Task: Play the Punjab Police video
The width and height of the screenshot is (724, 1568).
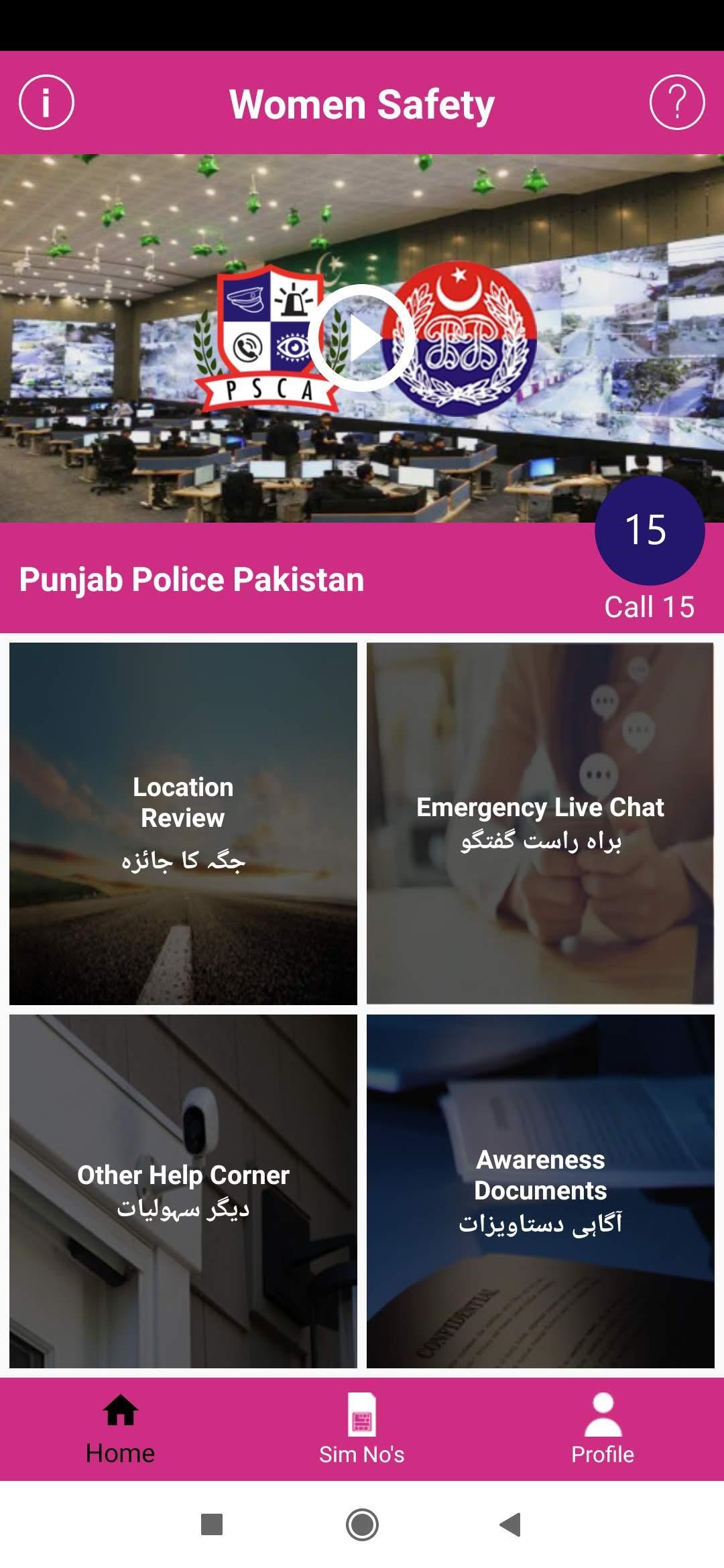Action: tap(362, 338)
